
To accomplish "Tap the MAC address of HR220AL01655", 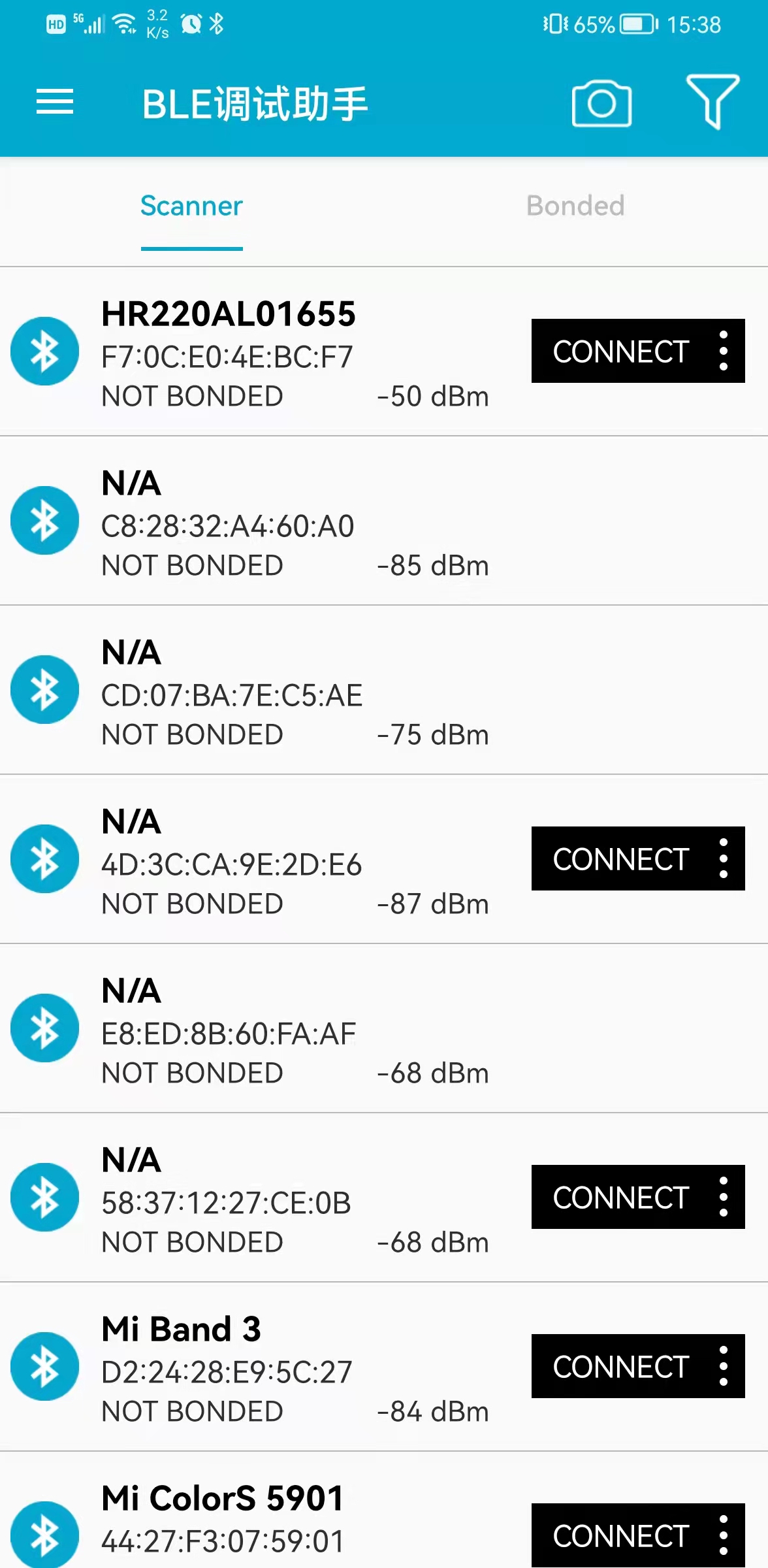I will pyautogui.click(x=227, y=356).
